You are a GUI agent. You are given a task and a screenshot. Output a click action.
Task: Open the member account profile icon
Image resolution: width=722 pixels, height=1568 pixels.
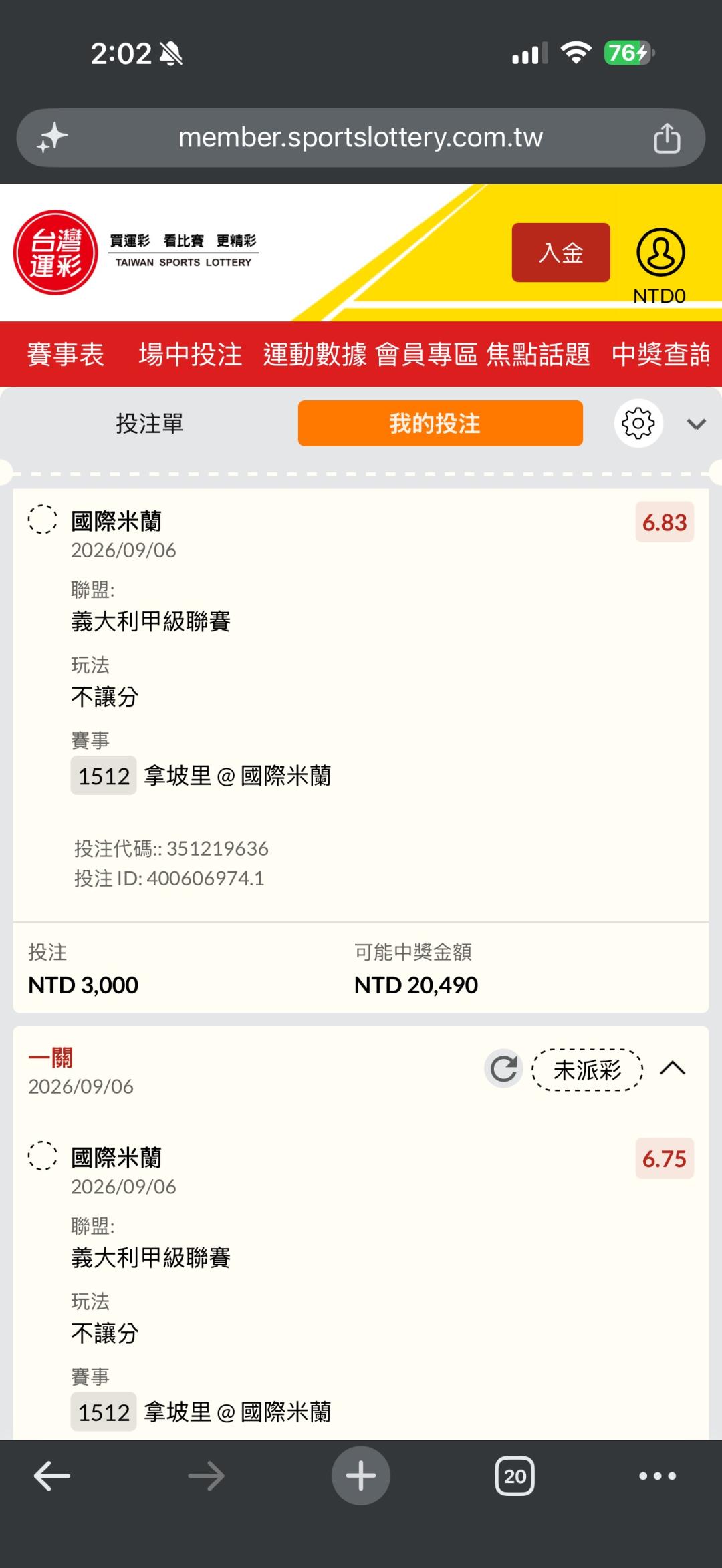point(660,253)
